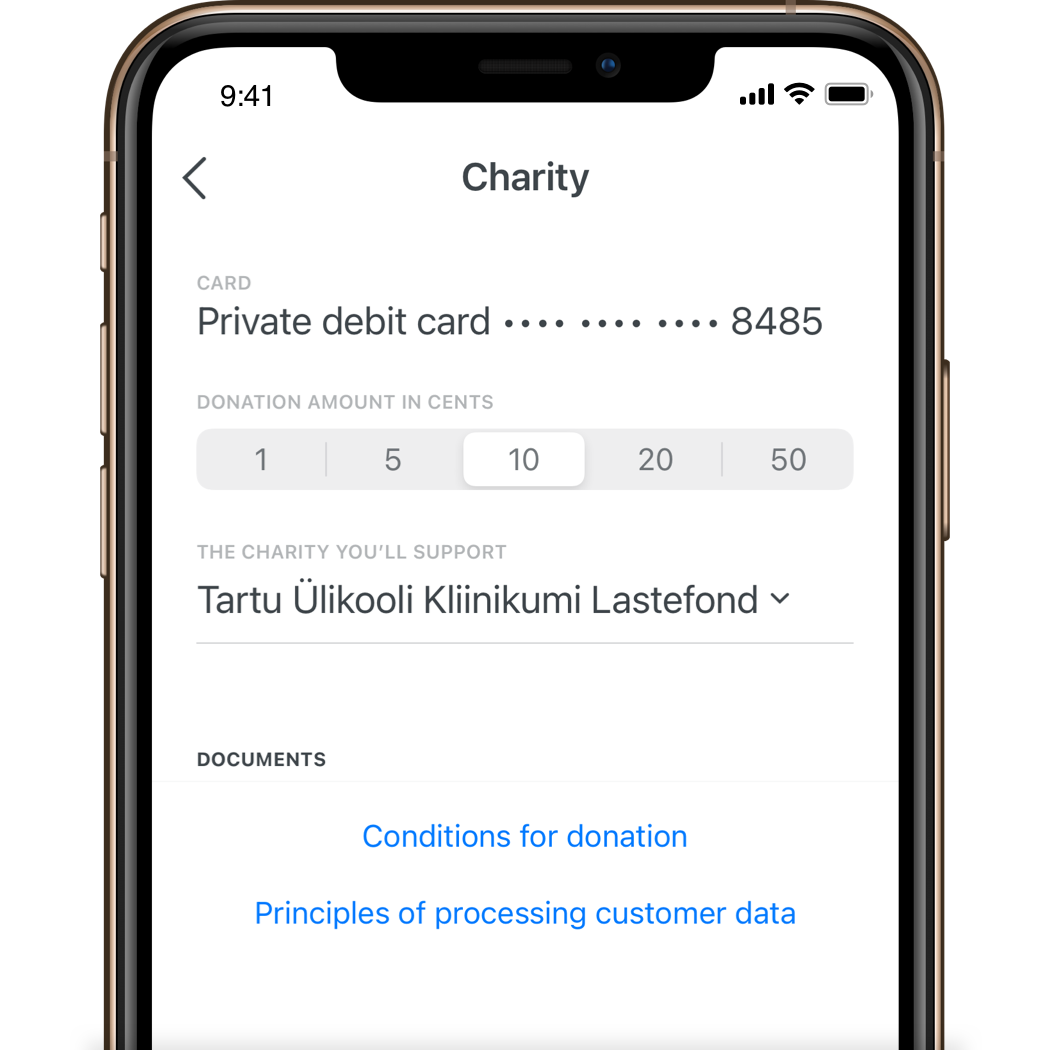Choose the 10 cents donation option
1050x1050 pixels.
[524, 460]
